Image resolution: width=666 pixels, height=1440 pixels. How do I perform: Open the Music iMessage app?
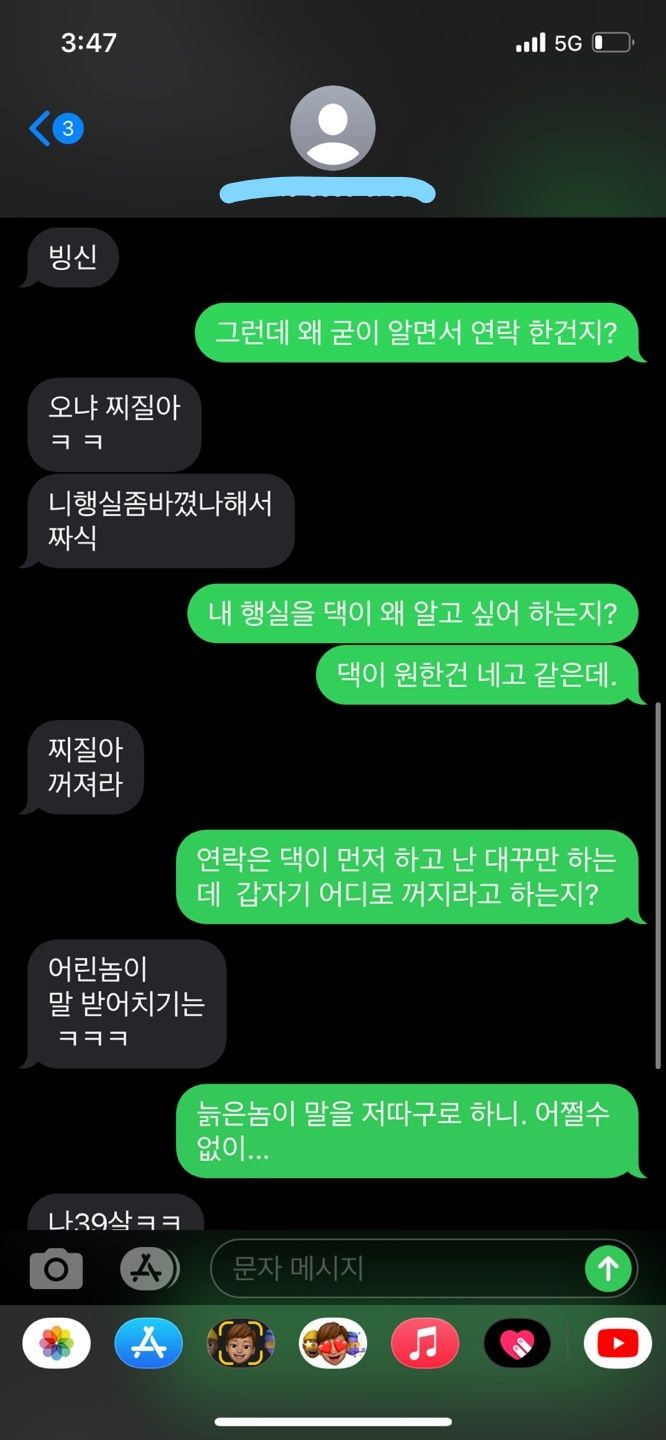[x=425, y=1343]
